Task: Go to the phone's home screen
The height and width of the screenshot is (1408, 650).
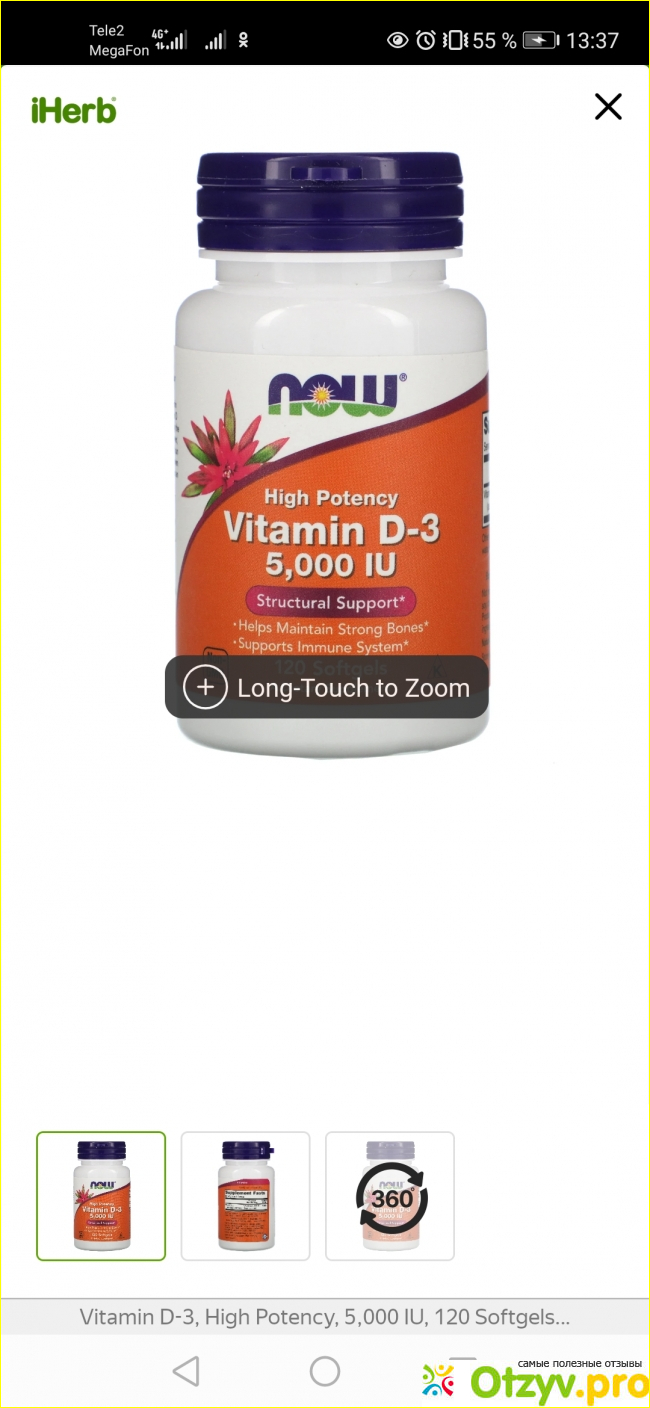Action: point(325,1371)
